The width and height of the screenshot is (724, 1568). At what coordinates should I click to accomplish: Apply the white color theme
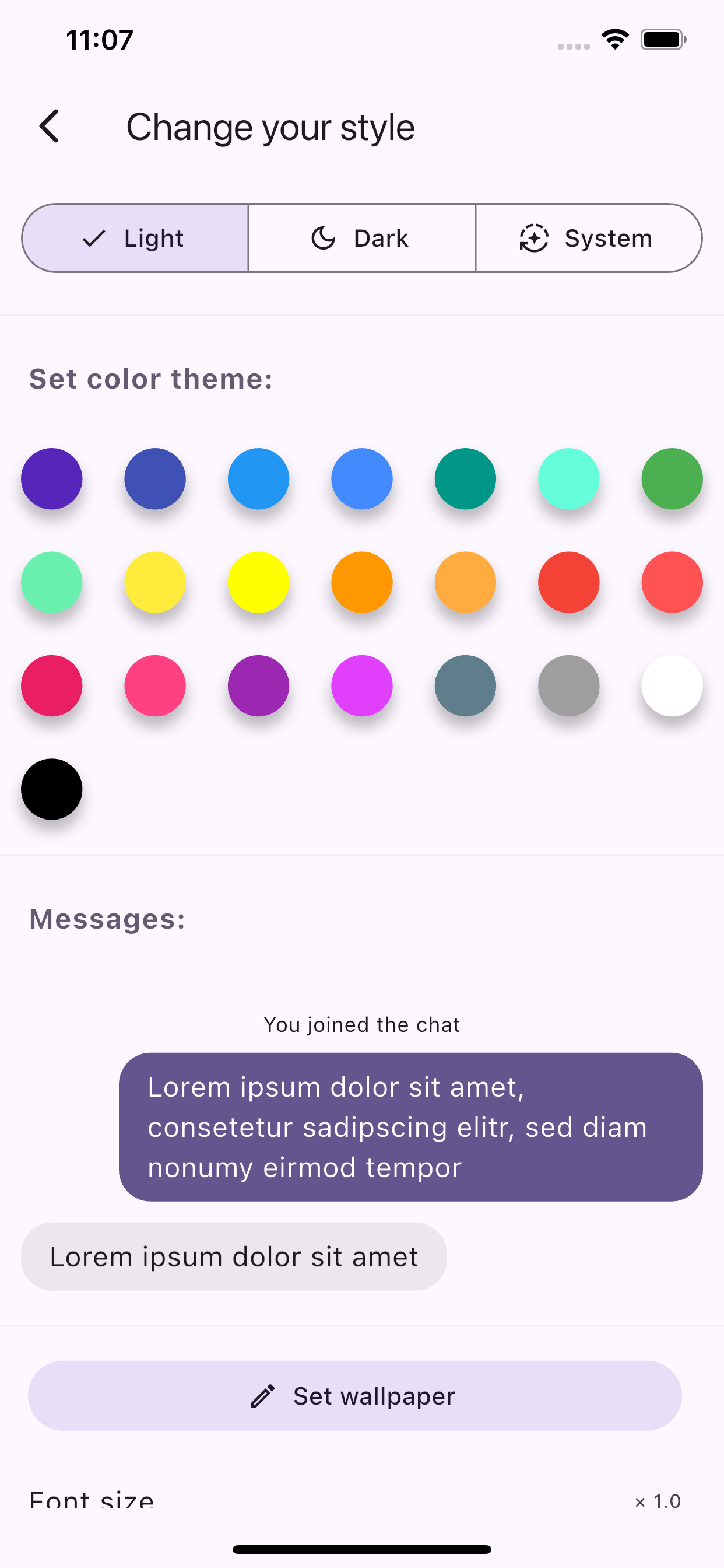[672, 686]
